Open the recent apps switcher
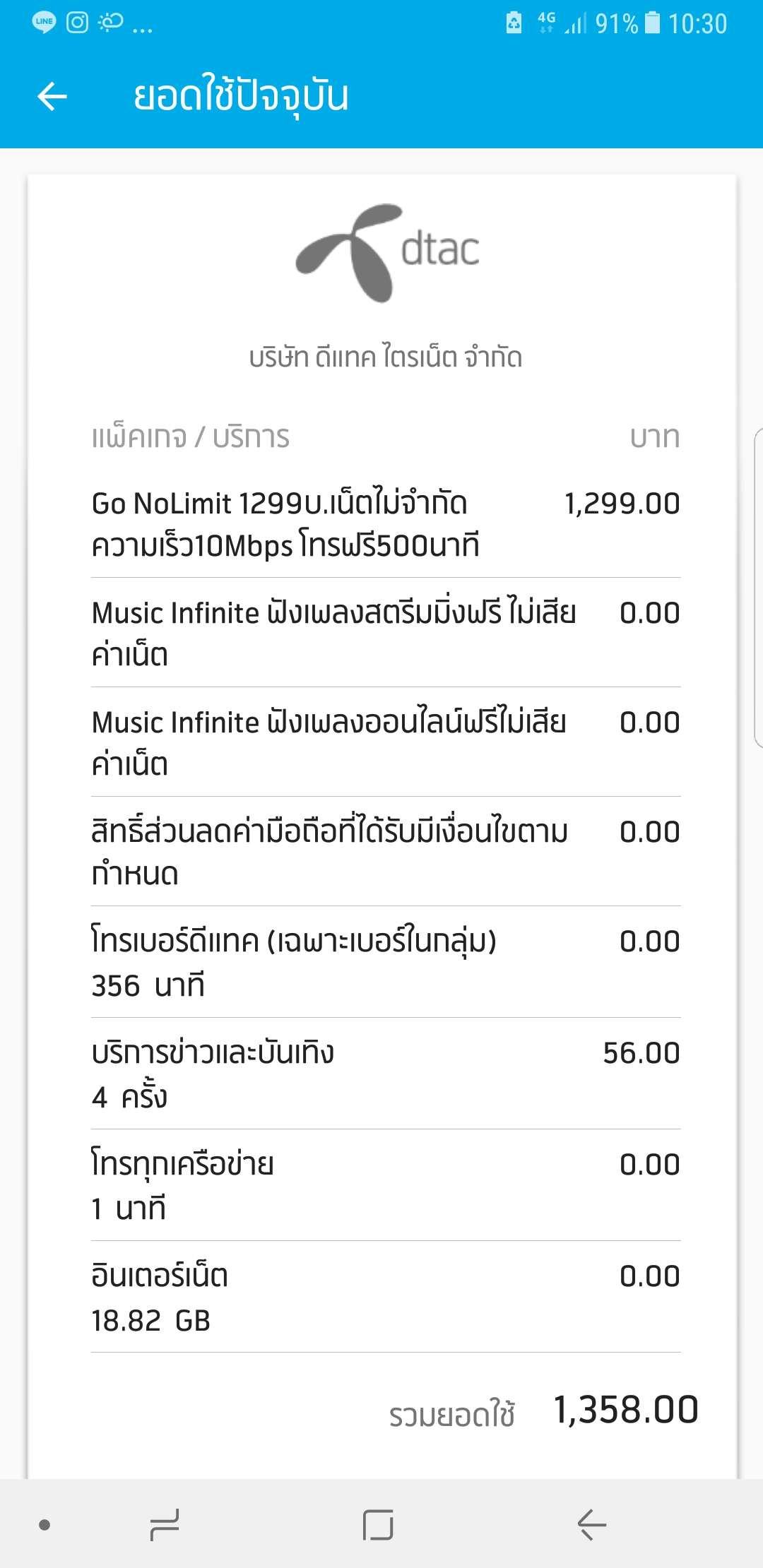The height and width of the screenshot is (1568, 763). [165, 1524]
